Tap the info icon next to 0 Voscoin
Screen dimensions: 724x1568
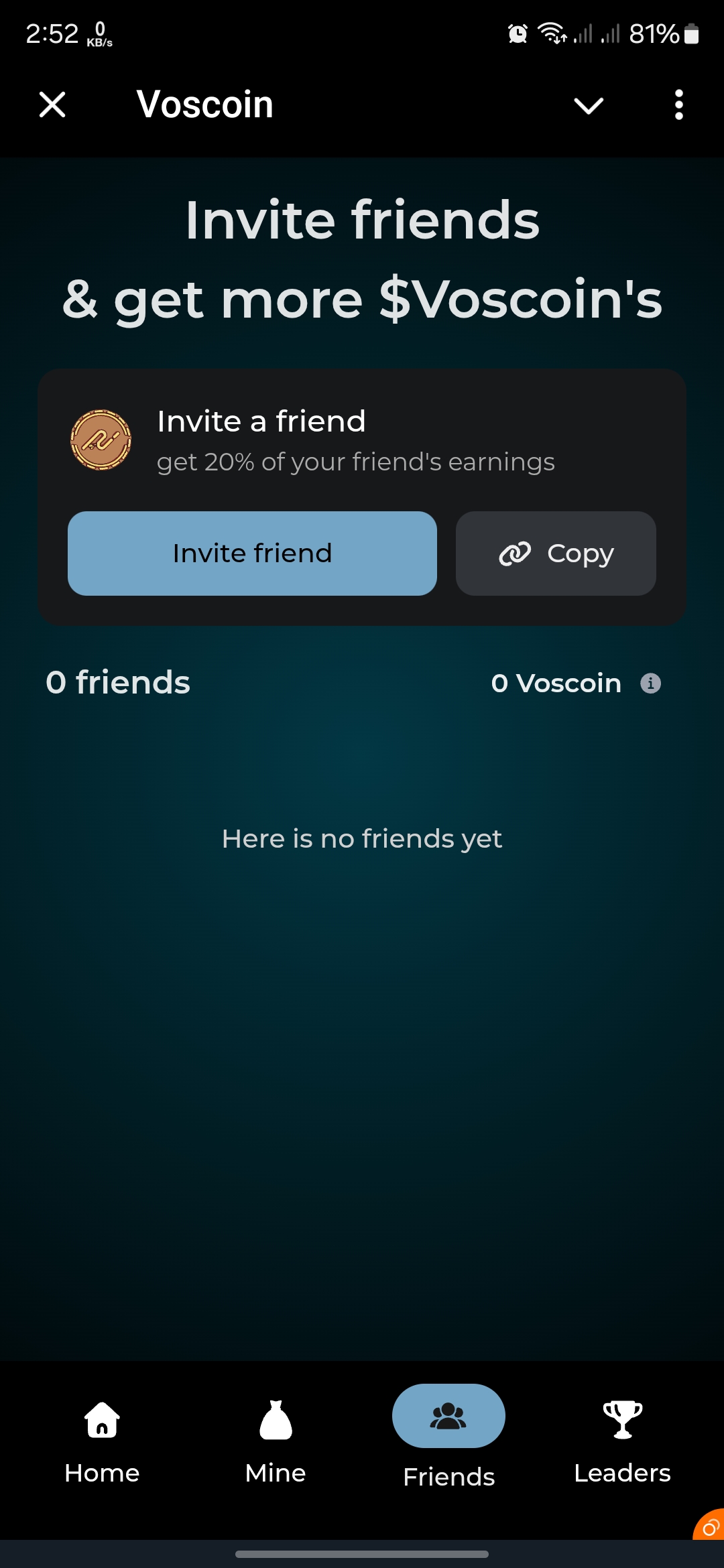(x=648, y=683)
